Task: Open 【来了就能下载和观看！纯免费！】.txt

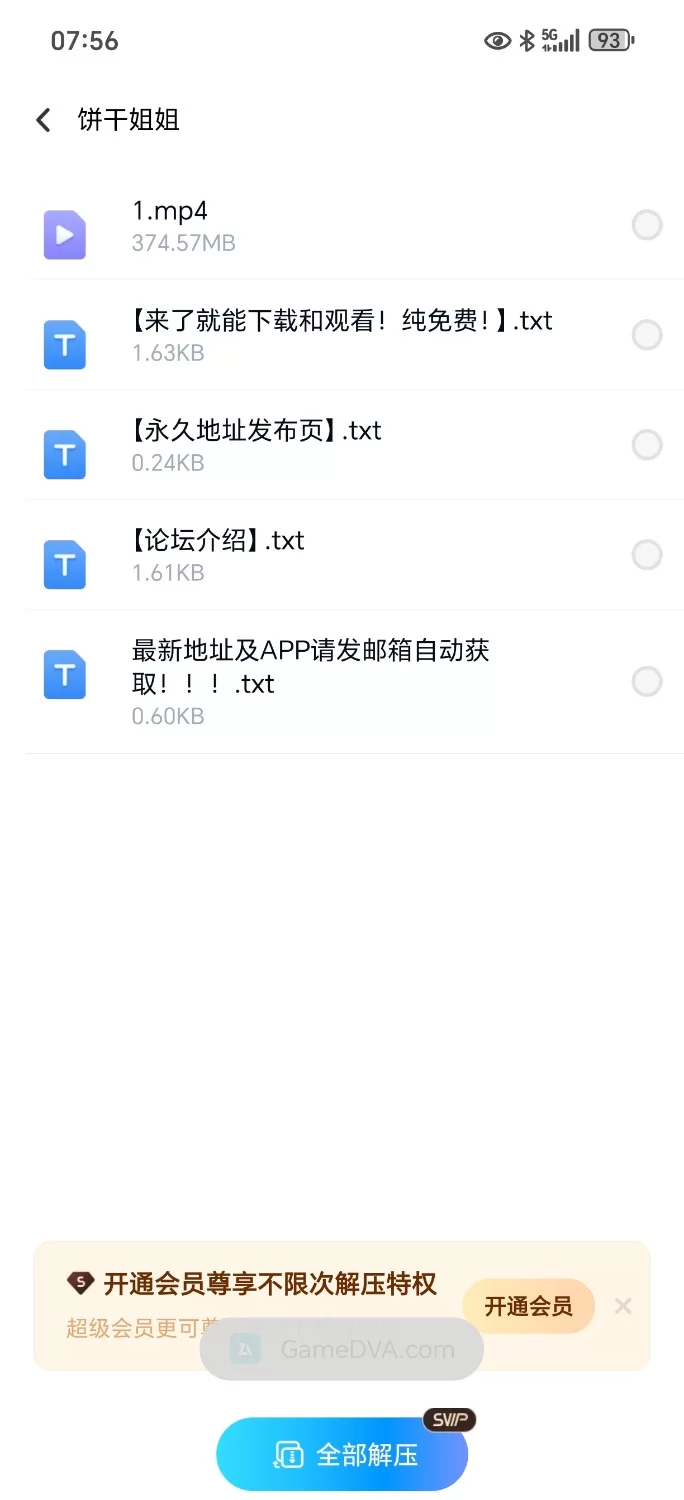Action: 340,334
